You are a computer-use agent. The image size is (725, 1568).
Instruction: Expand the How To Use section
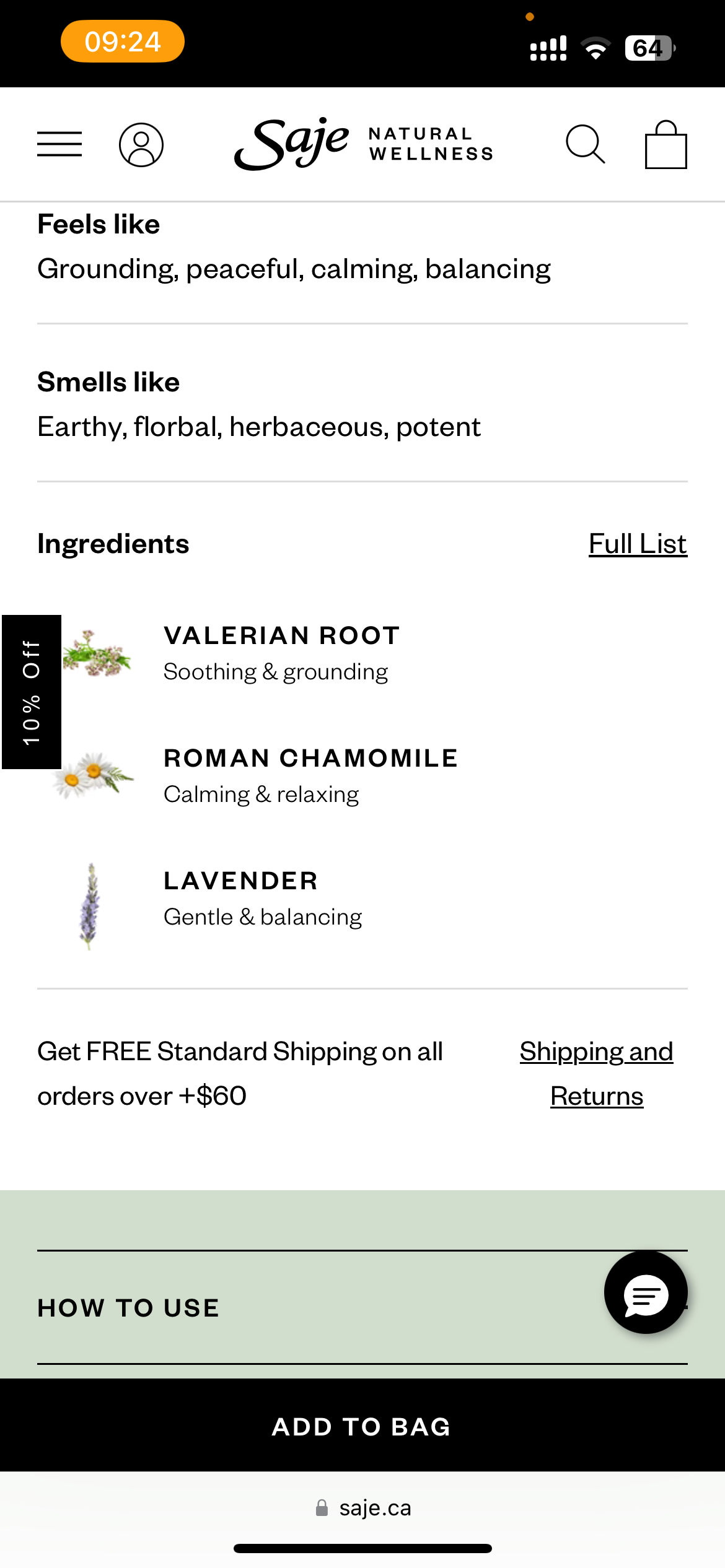coord(362,1307)
